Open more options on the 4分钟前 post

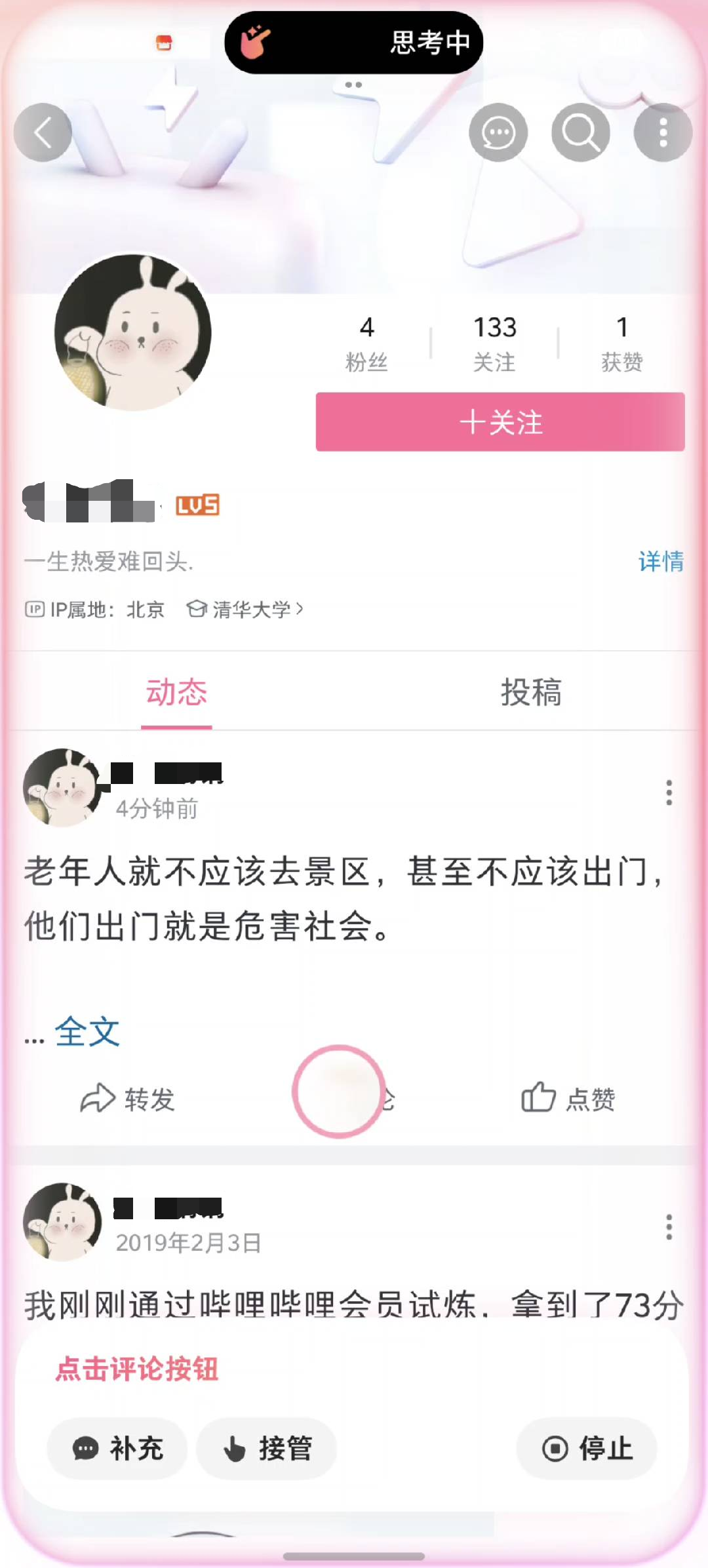coord(669,793)
